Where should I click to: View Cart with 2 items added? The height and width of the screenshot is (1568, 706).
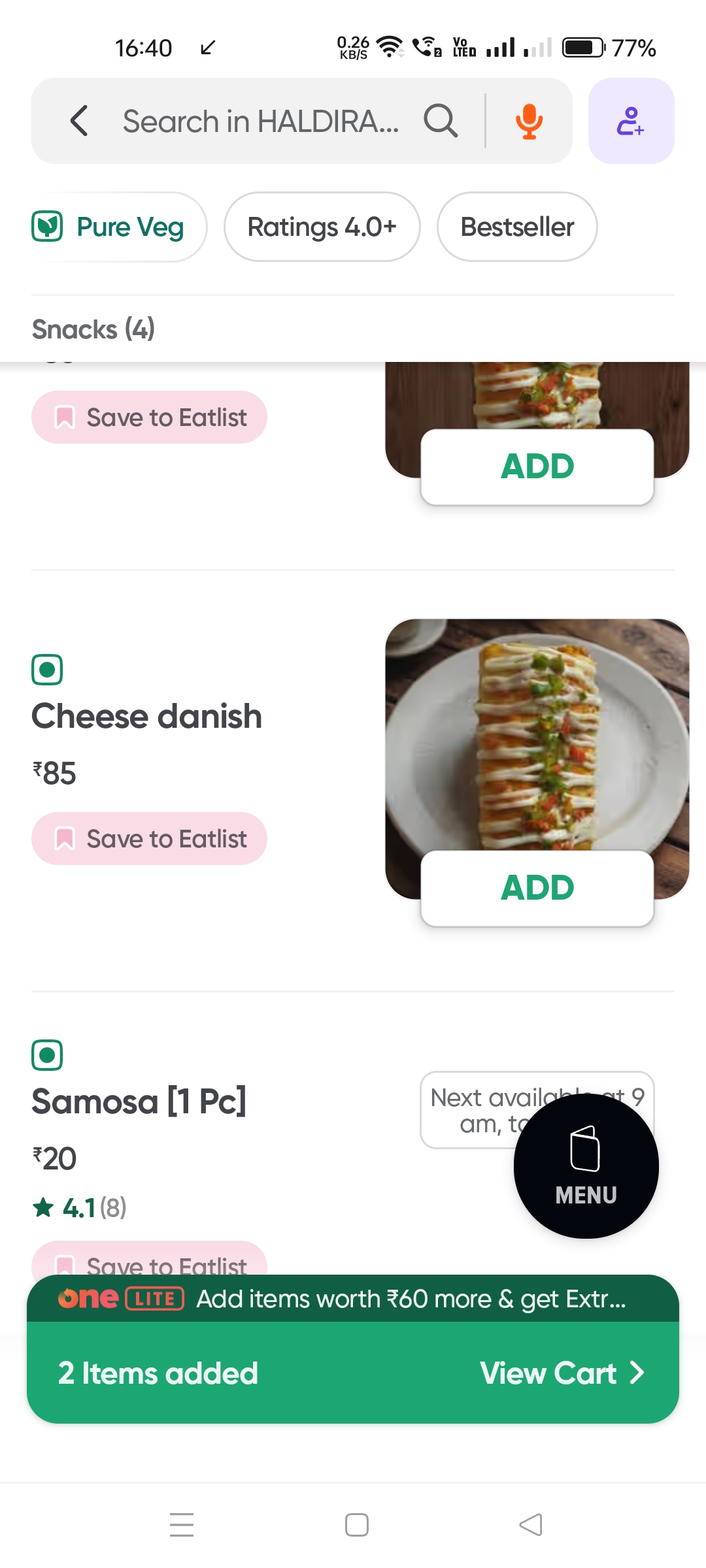(561, 1373)
